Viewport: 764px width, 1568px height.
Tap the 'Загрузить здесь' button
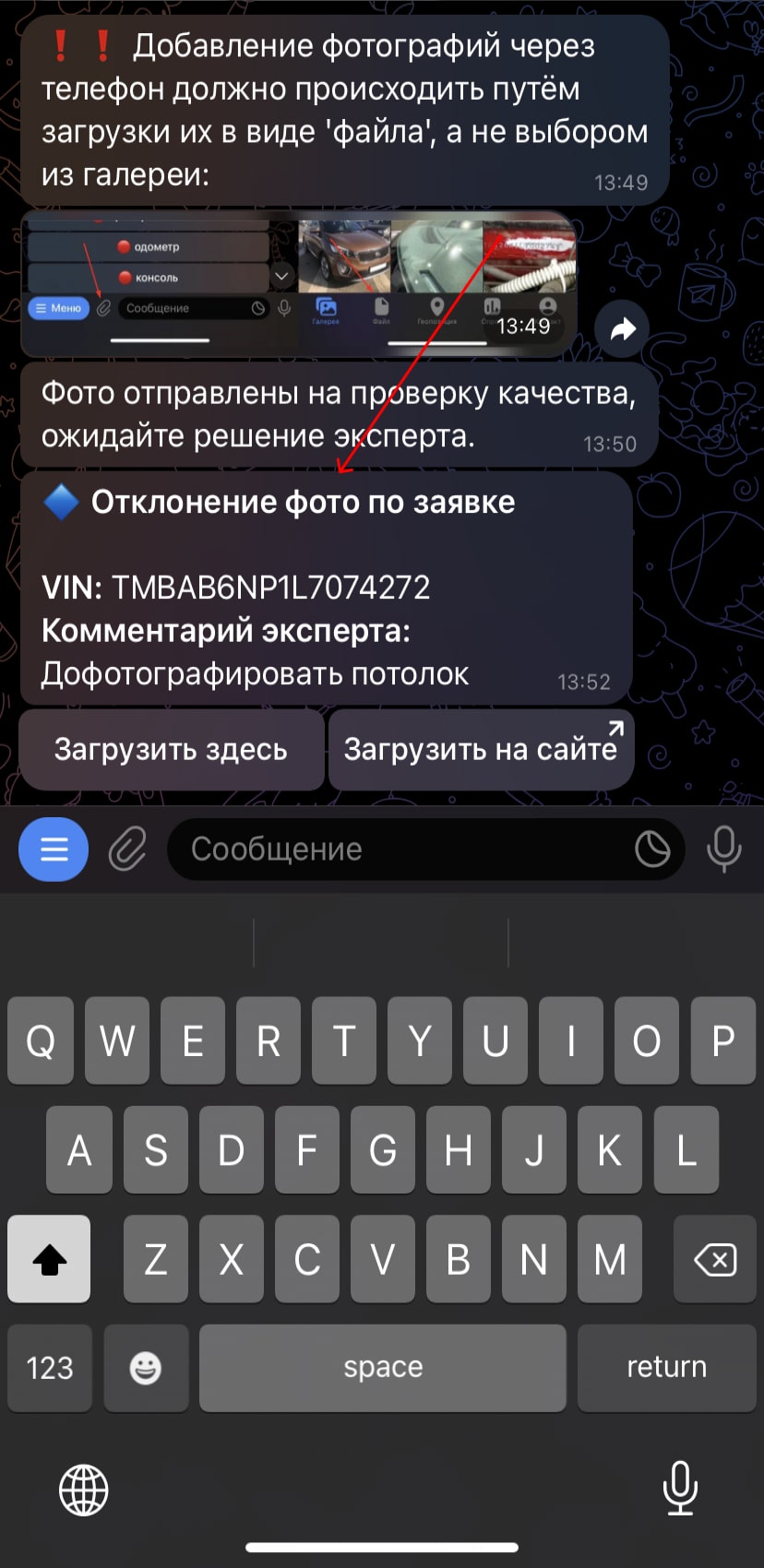pyautogui.click(x=171, y=749)
